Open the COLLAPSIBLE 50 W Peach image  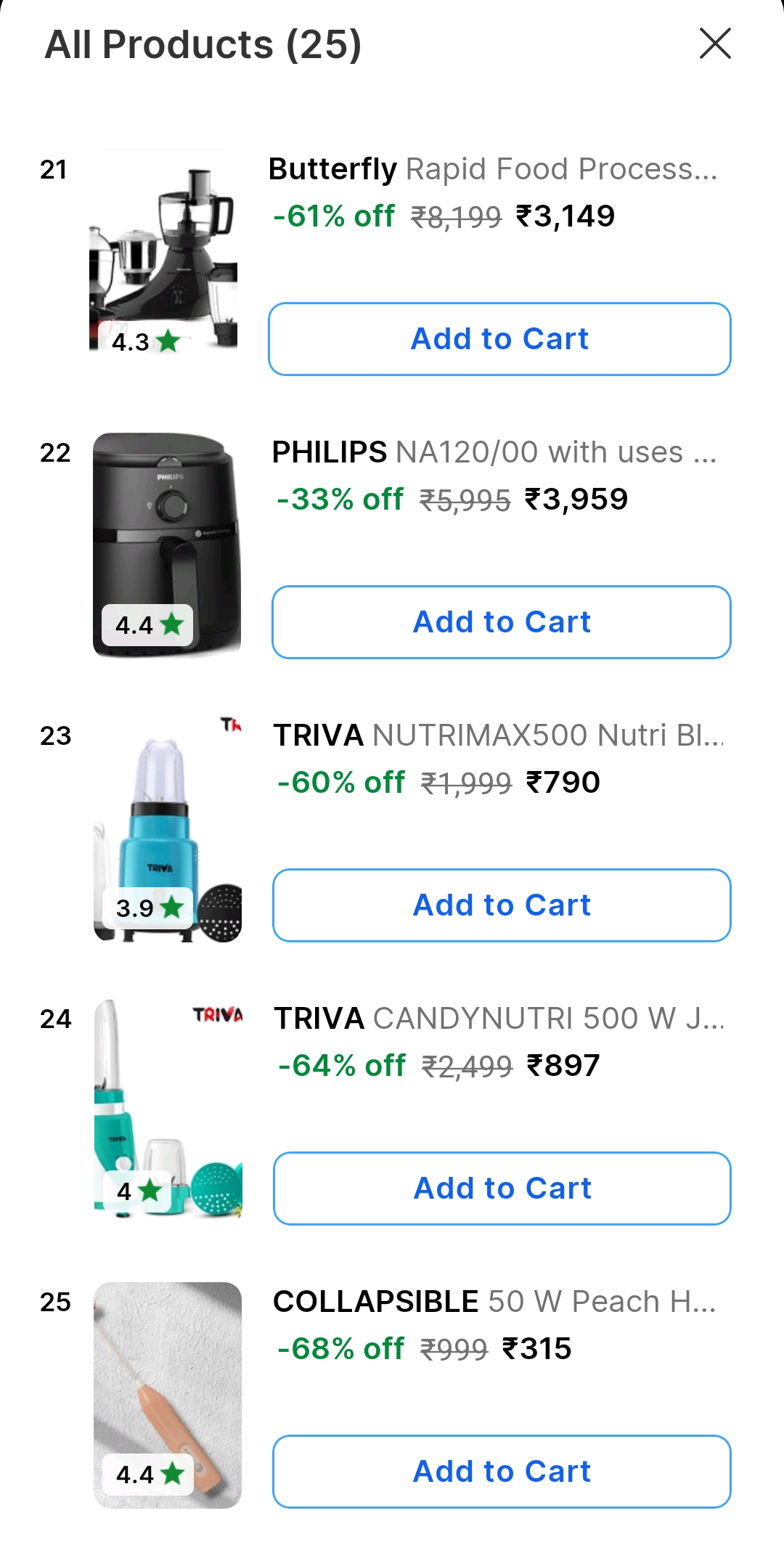point(167,1394)
